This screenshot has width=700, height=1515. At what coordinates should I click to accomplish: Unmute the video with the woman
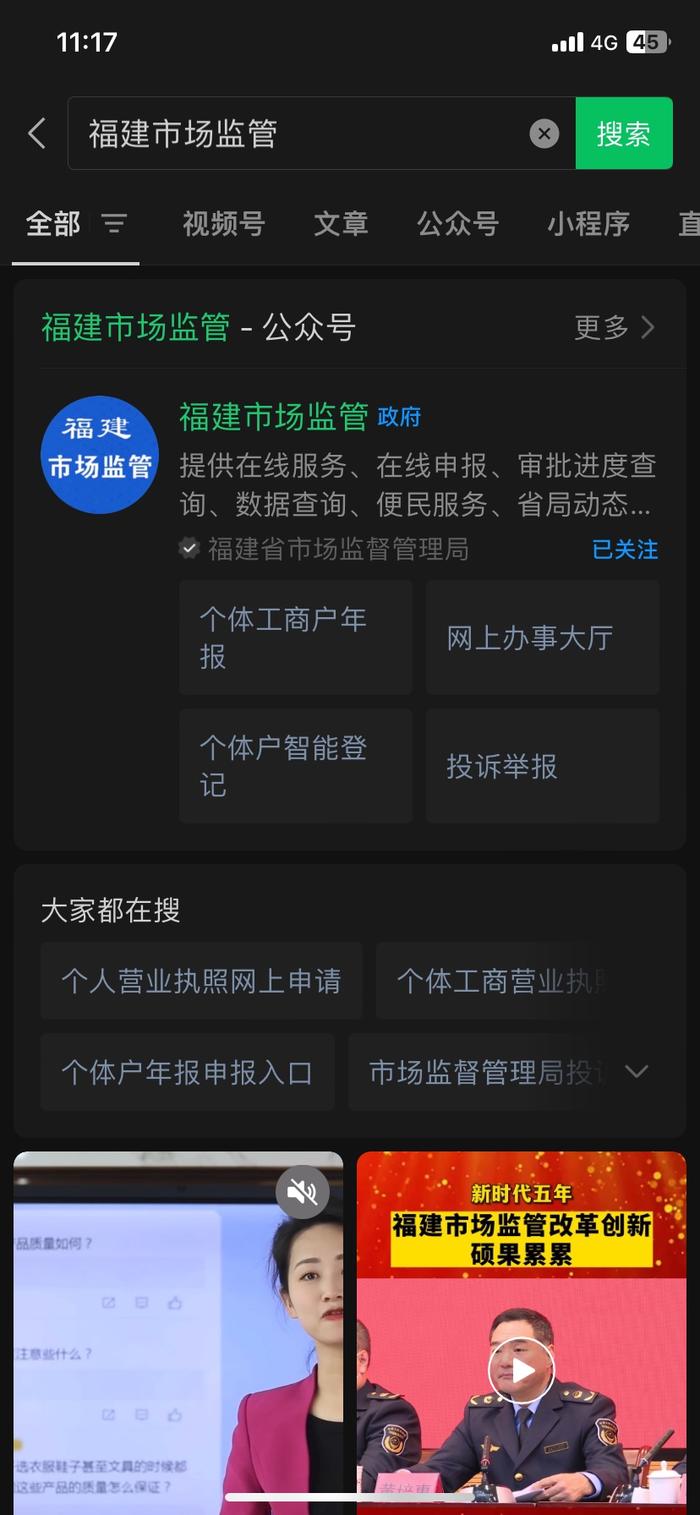tap(302, 1191)
